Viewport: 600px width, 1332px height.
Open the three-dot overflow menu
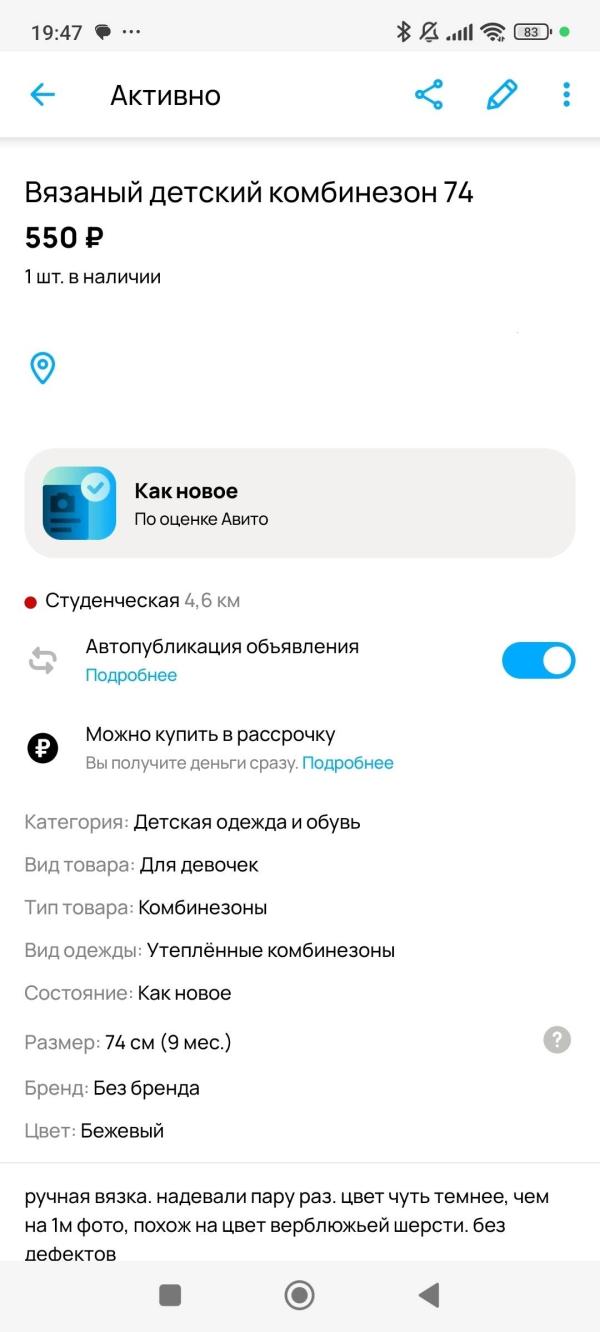(566, 95)
